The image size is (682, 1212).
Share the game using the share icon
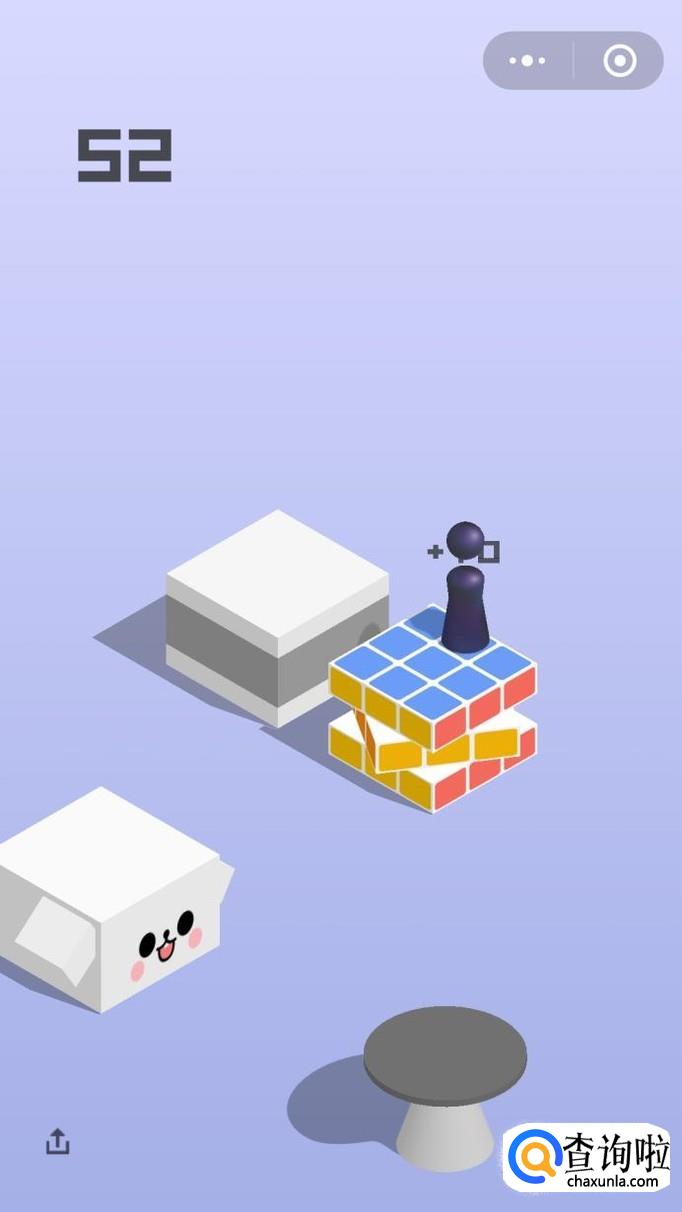[58, 1141]
